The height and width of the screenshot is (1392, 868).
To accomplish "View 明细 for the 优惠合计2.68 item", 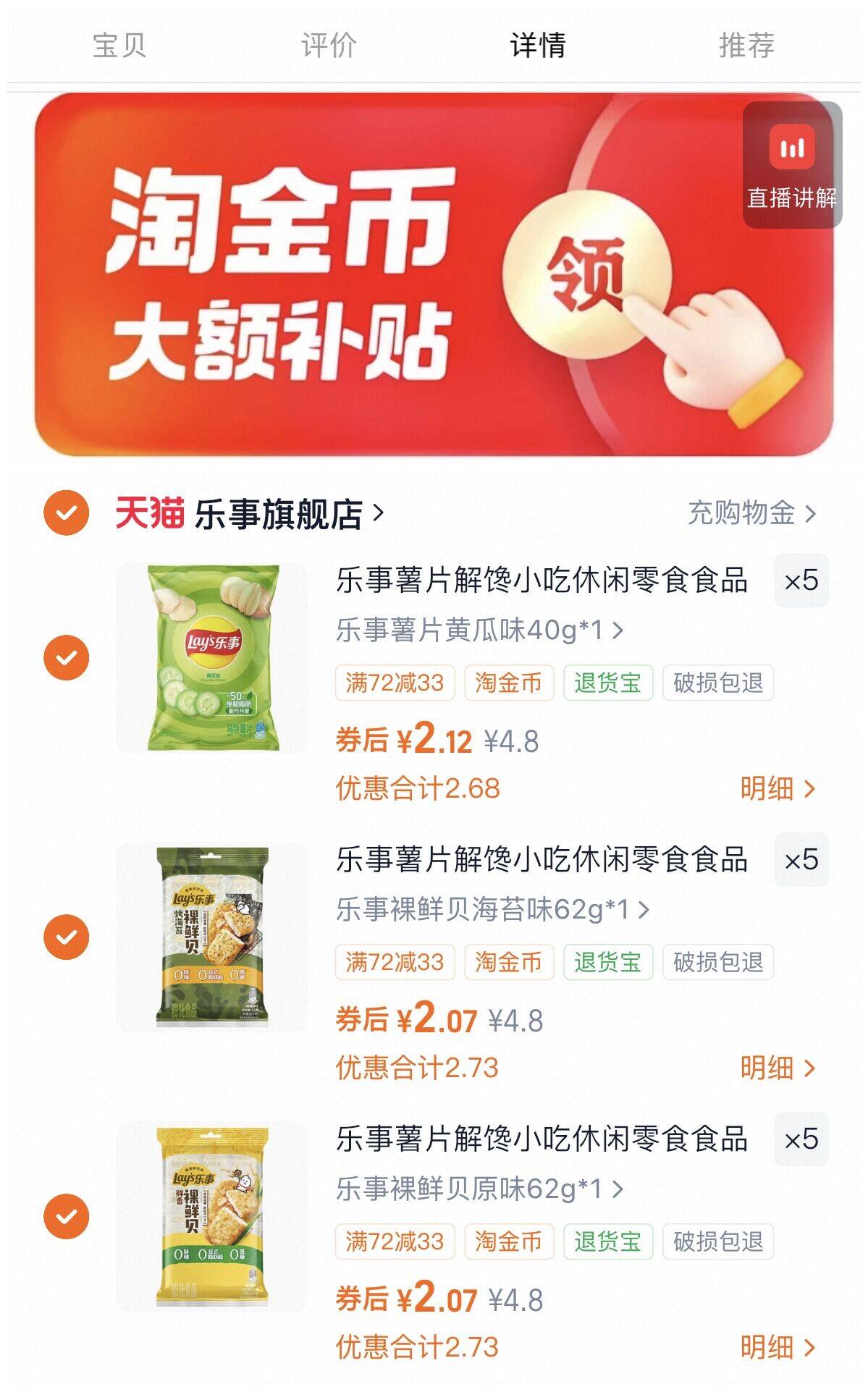I will point(777,788).
